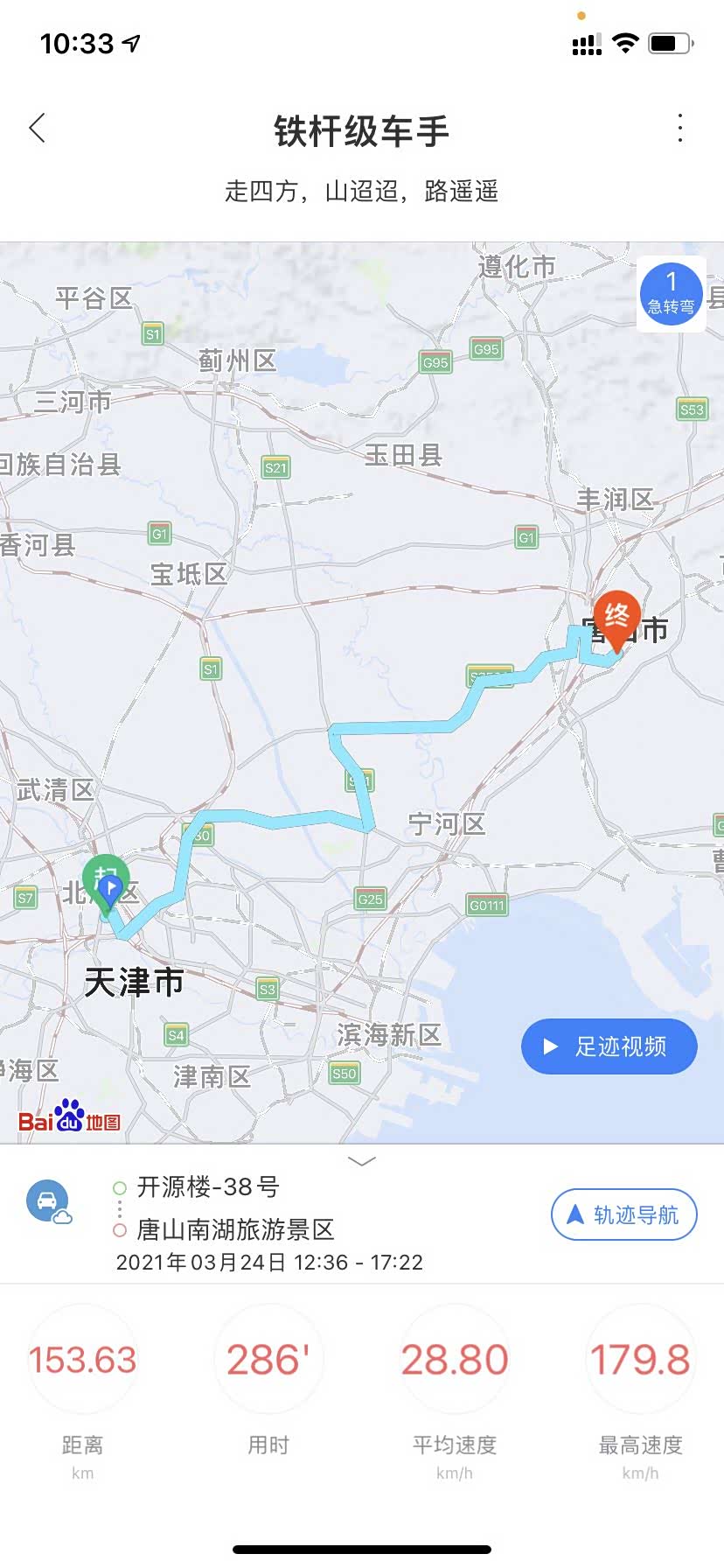Open the three-dot overflow menu
This screenshot has width=724, height=1568.
tap(680, 129)
